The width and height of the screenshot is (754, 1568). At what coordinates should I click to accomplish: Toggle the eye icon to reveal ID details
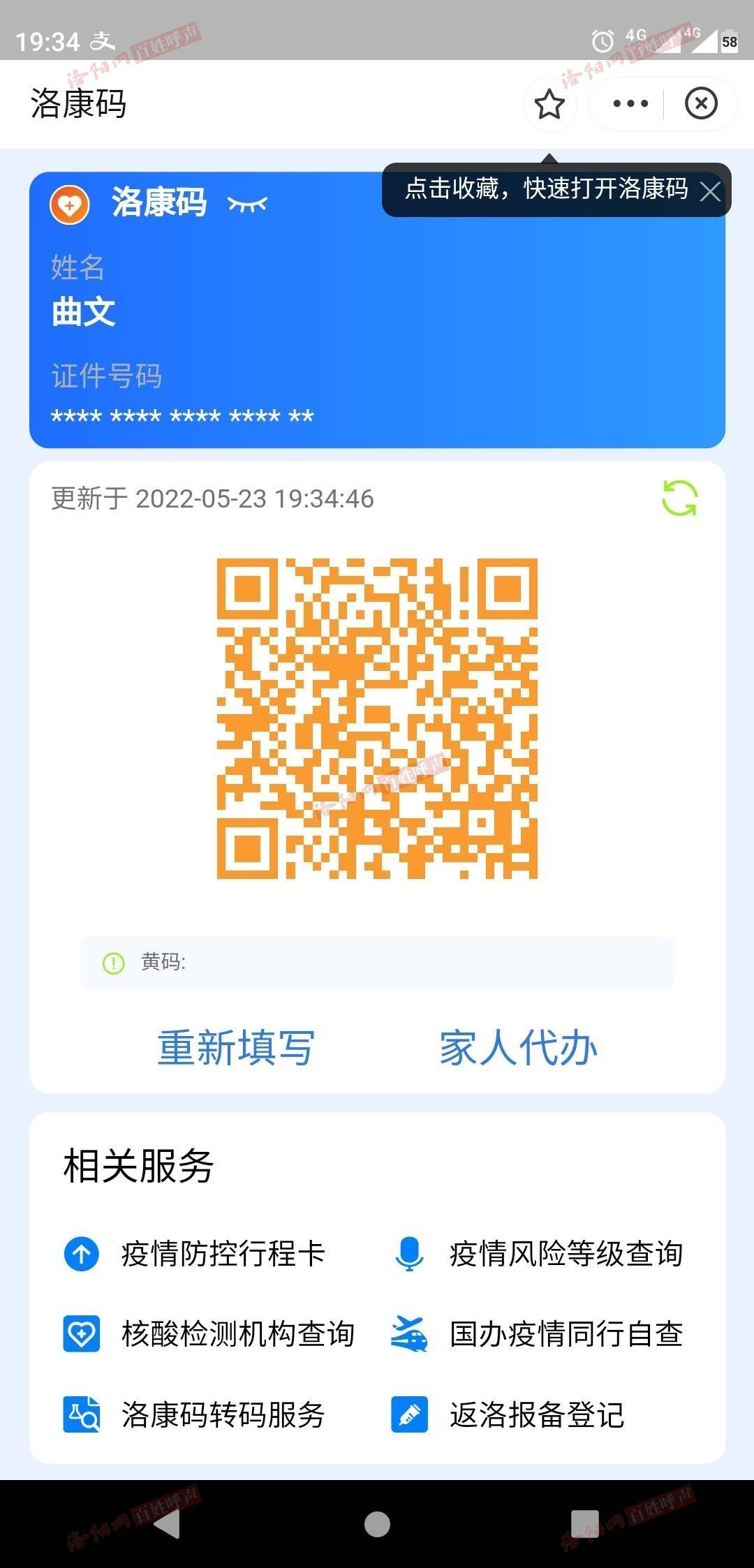pos(247,203)
